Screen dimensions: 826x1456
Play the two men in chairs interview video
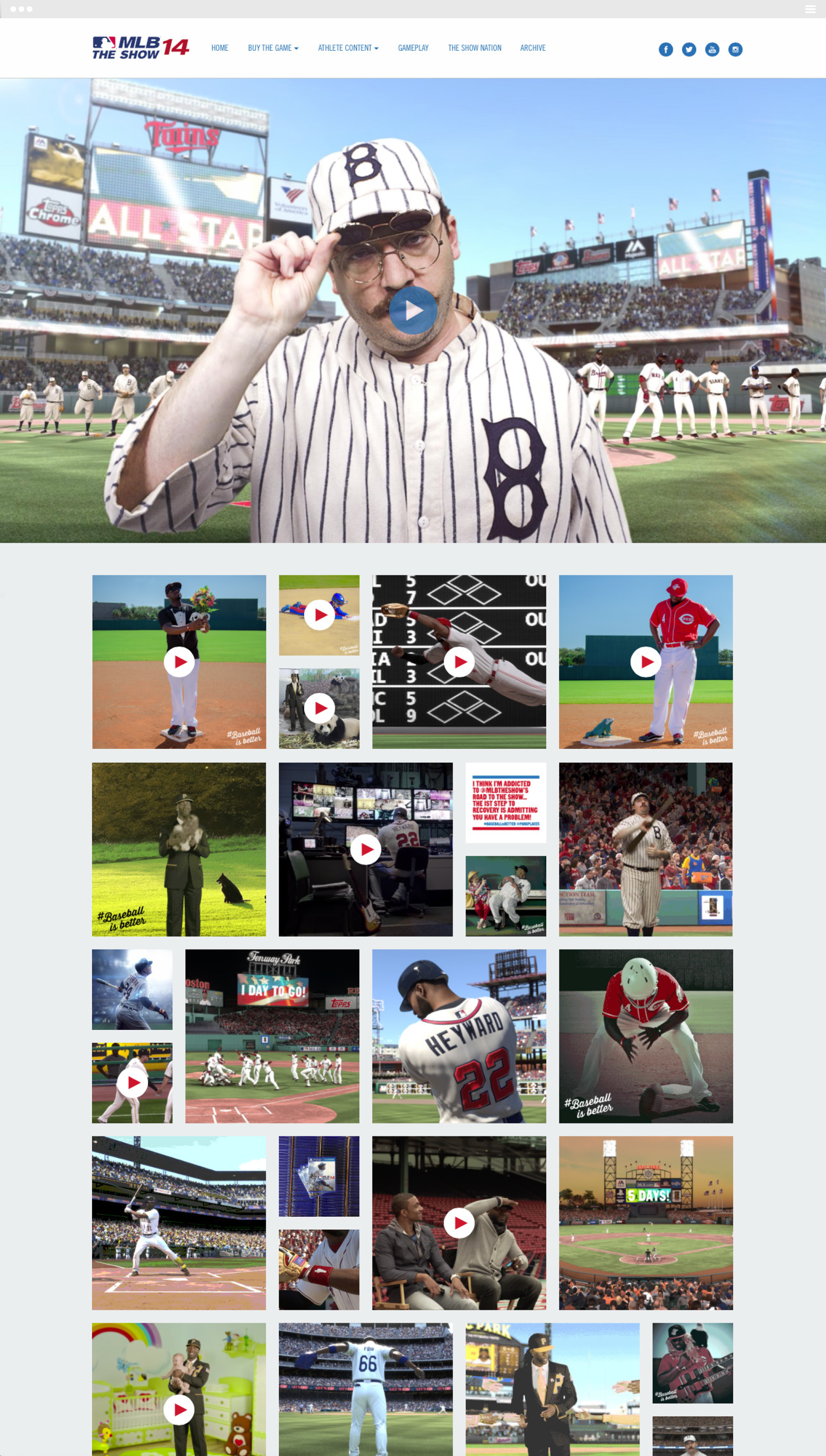459,1222
